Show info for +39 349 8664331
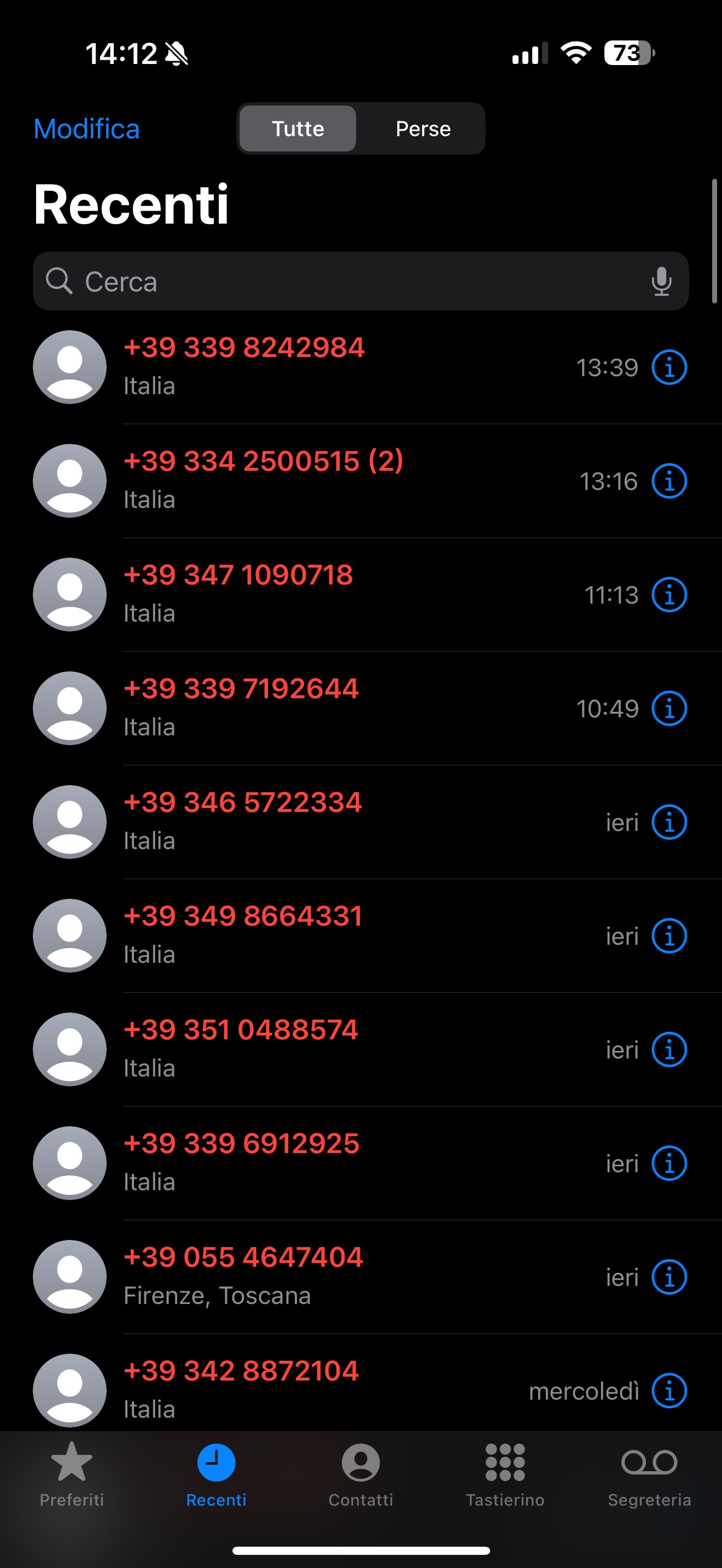 click(669, 936)
